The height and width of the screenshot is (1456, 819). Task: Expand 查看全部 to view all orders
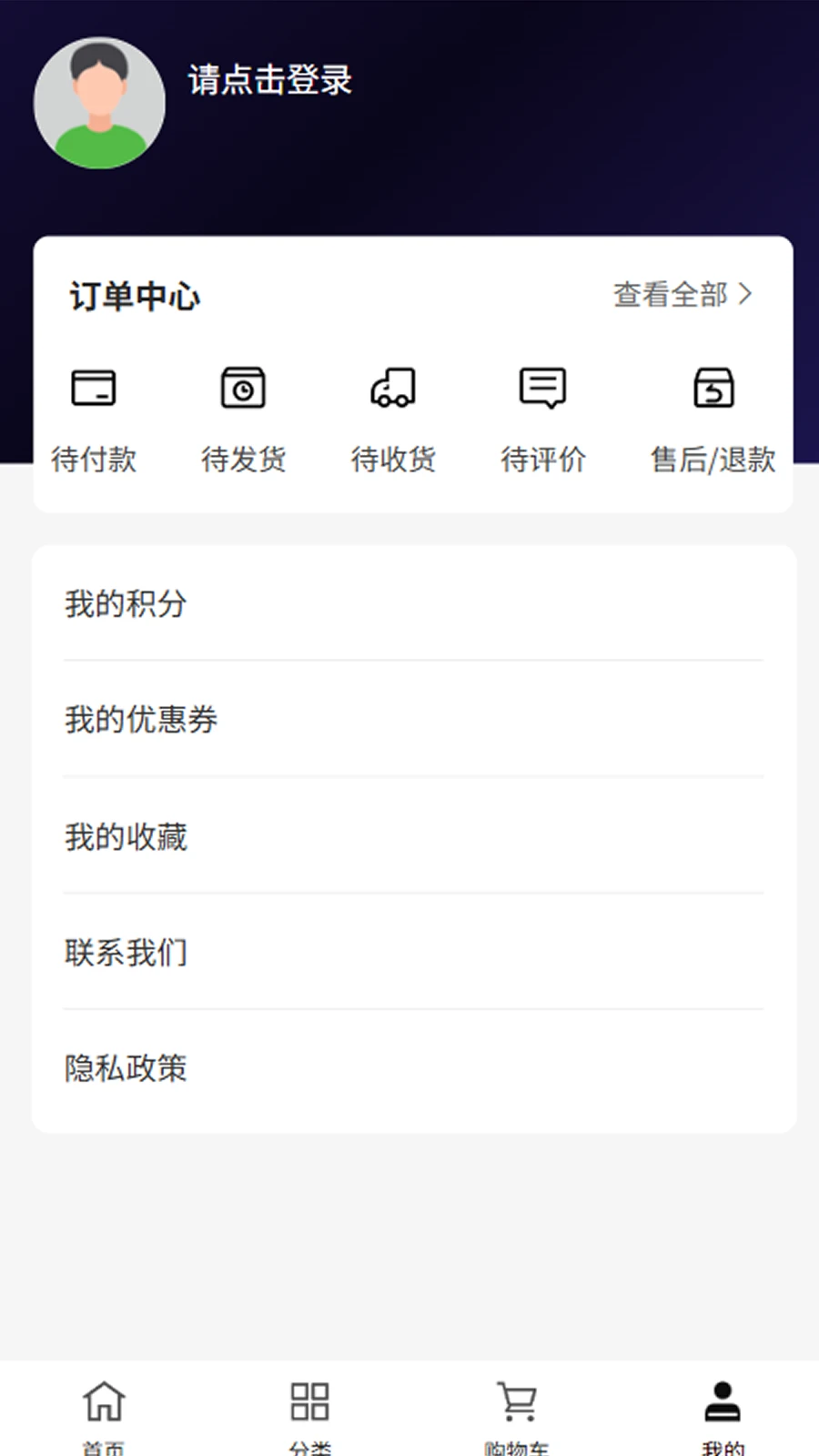[682, 294]
